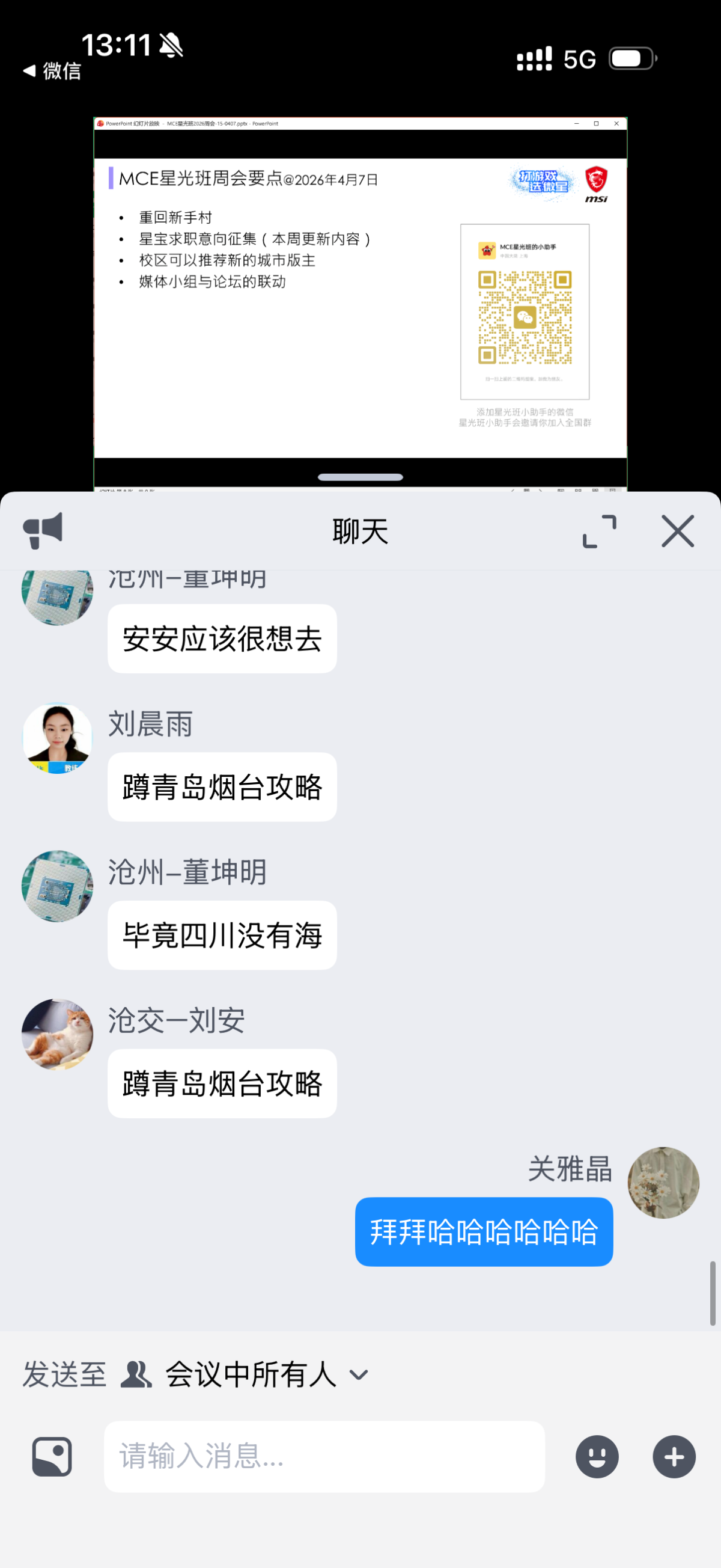Open the photo picker beside the input
This screenshot has width=721, height=1568.
pos(51,1457)
